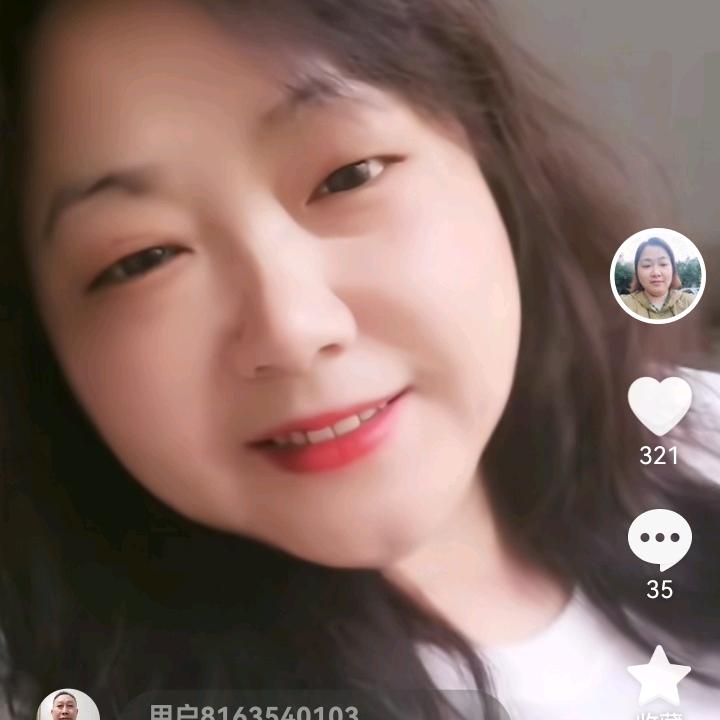This screenshot has height=720, width=720.
Task: Open the comments with the bubble icon
Action: [x=659, y=540]
